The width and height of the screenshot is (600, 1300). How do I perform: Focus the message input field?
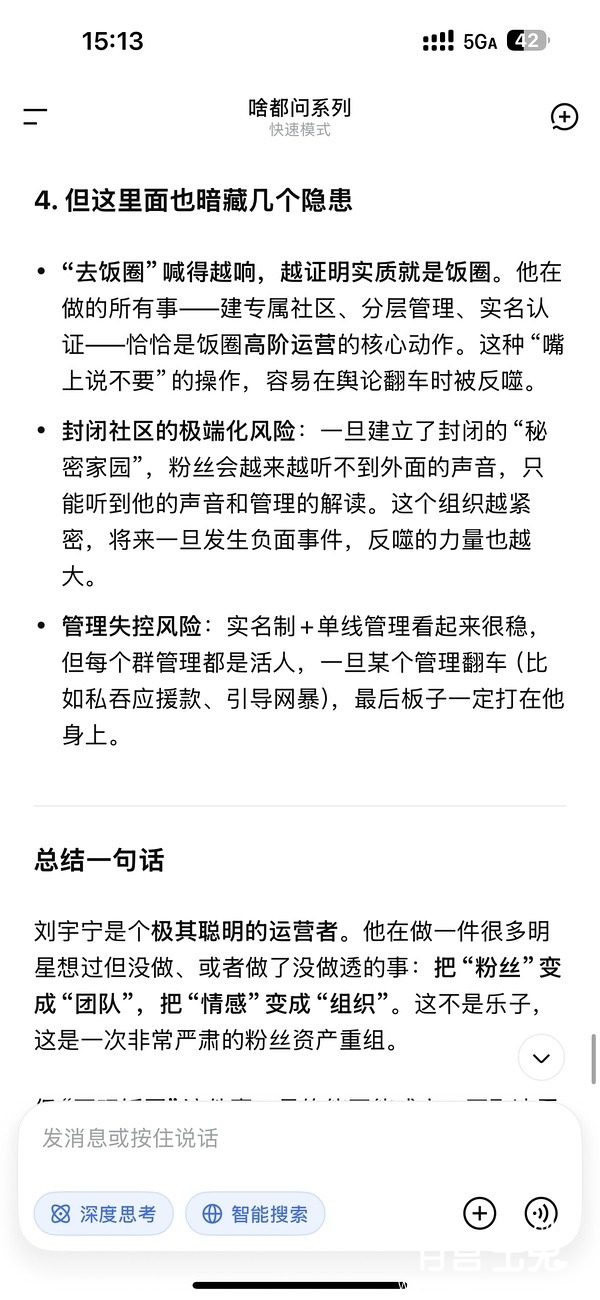300,1138
